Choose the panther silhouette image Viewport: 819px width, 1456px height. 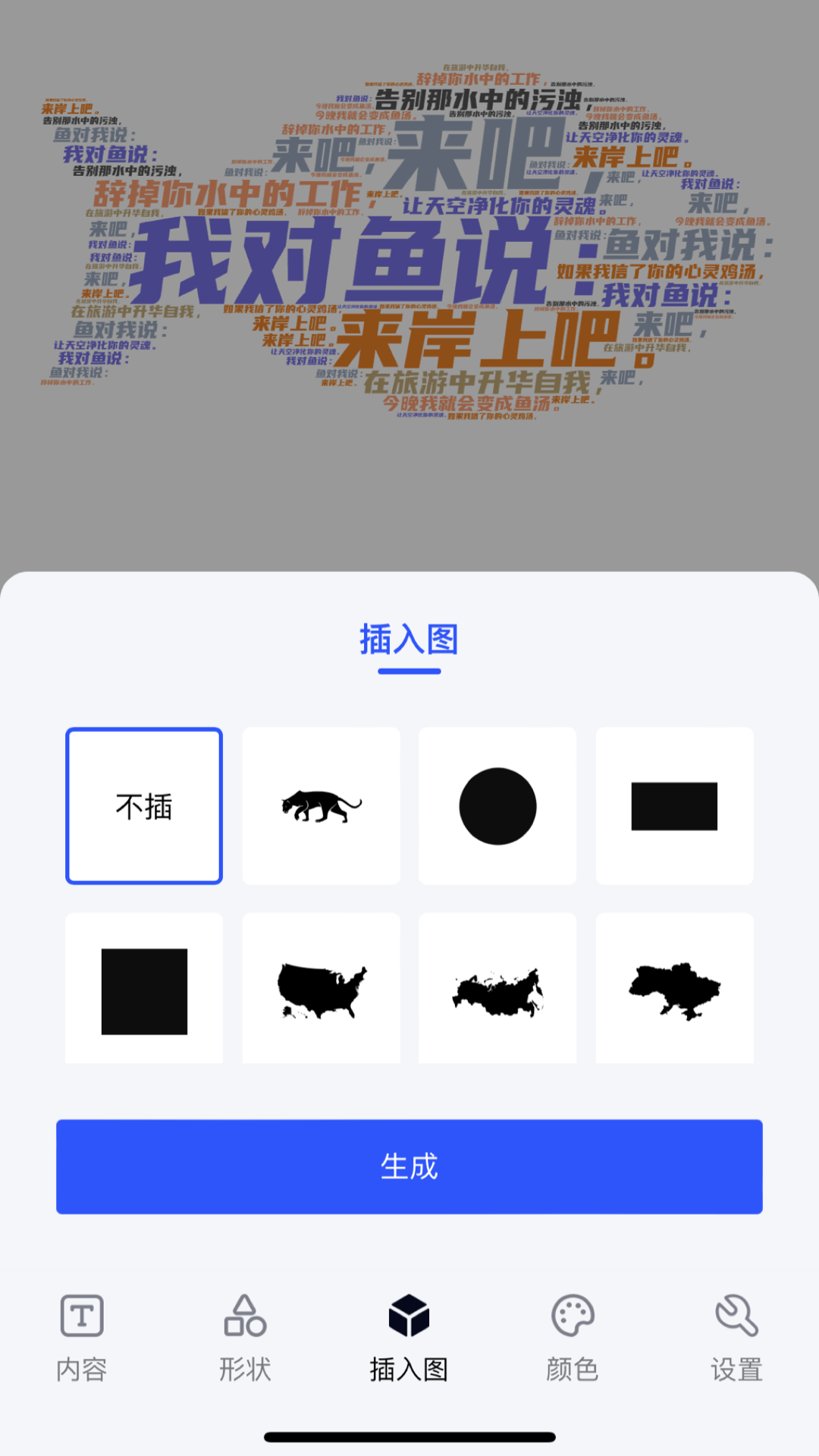coord(322,806)
